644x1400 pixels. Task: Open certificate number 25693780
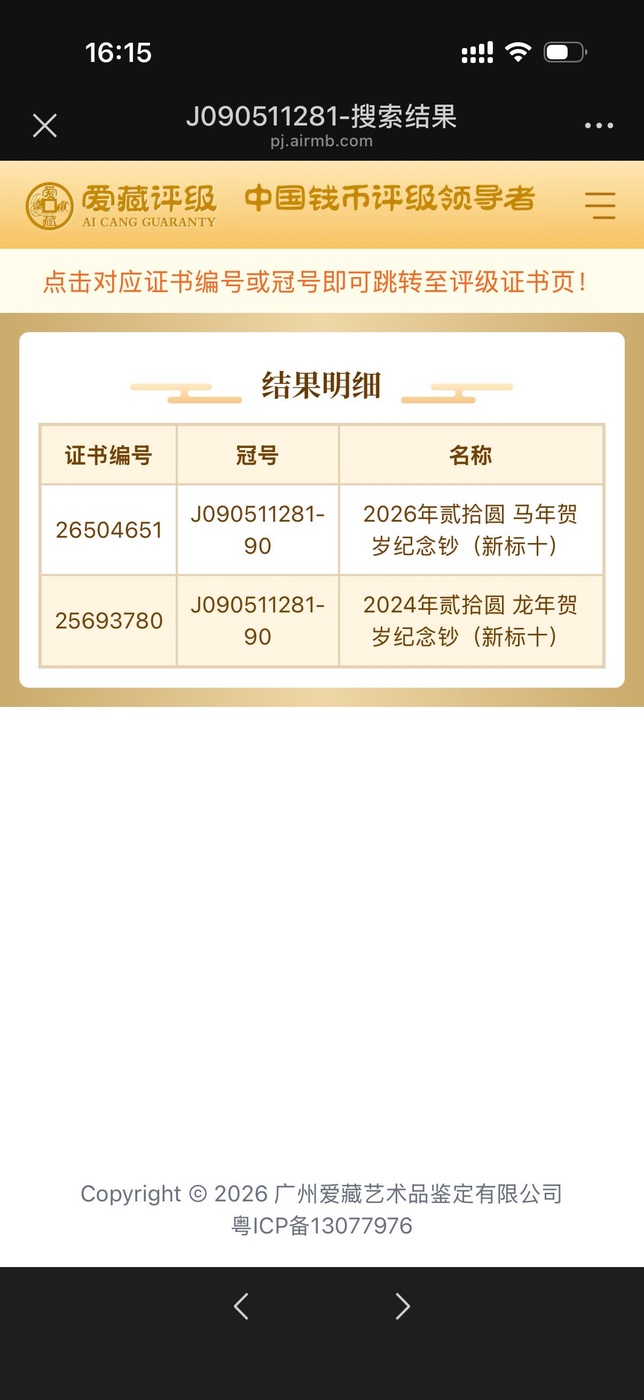(x=108, y=621)
